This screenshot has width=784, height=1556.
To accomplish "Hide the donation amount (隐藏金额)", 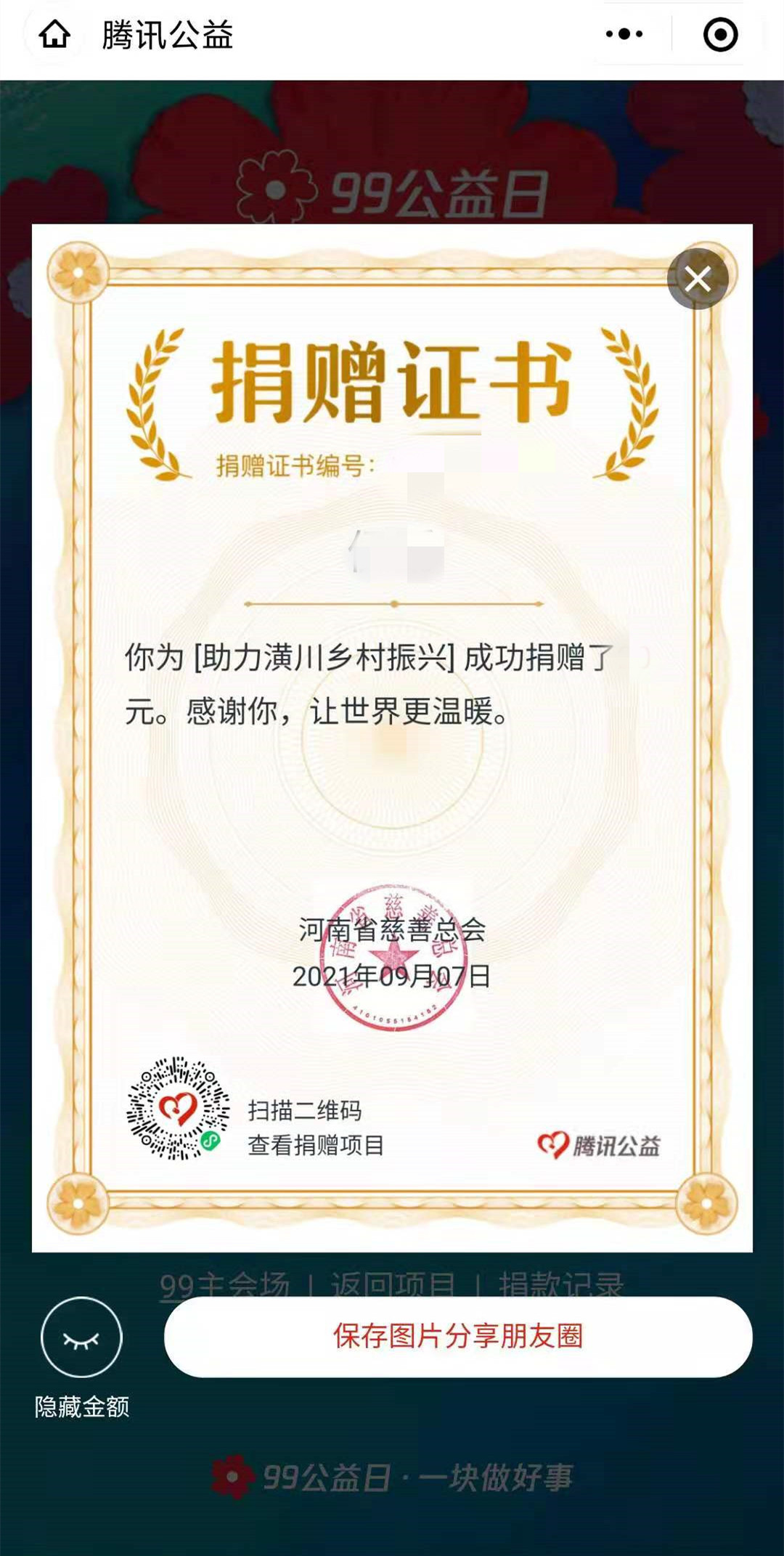I will tap(81, 1337).
